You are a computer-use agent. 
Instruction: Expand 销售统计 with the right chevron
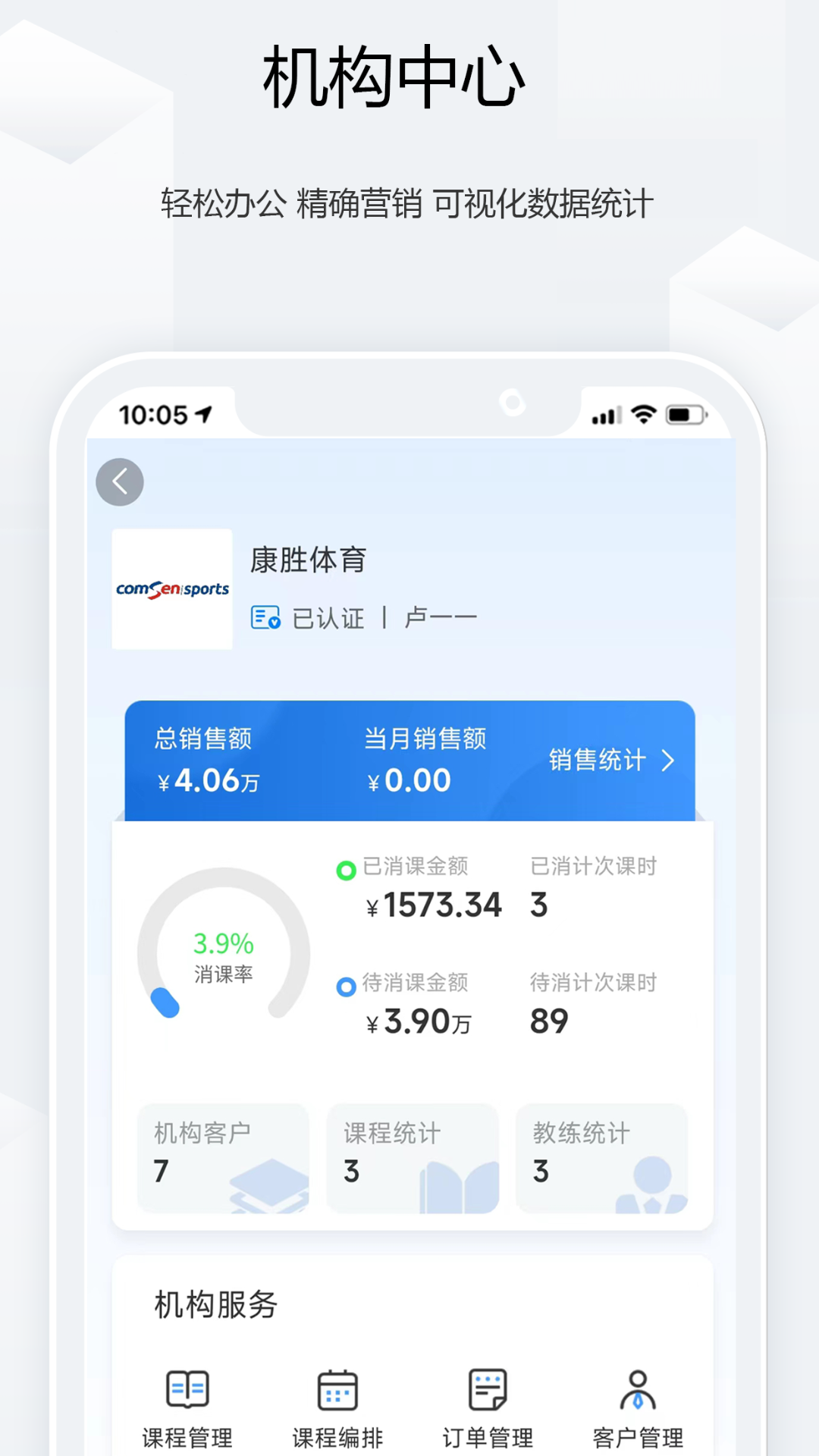pos(669,761)
